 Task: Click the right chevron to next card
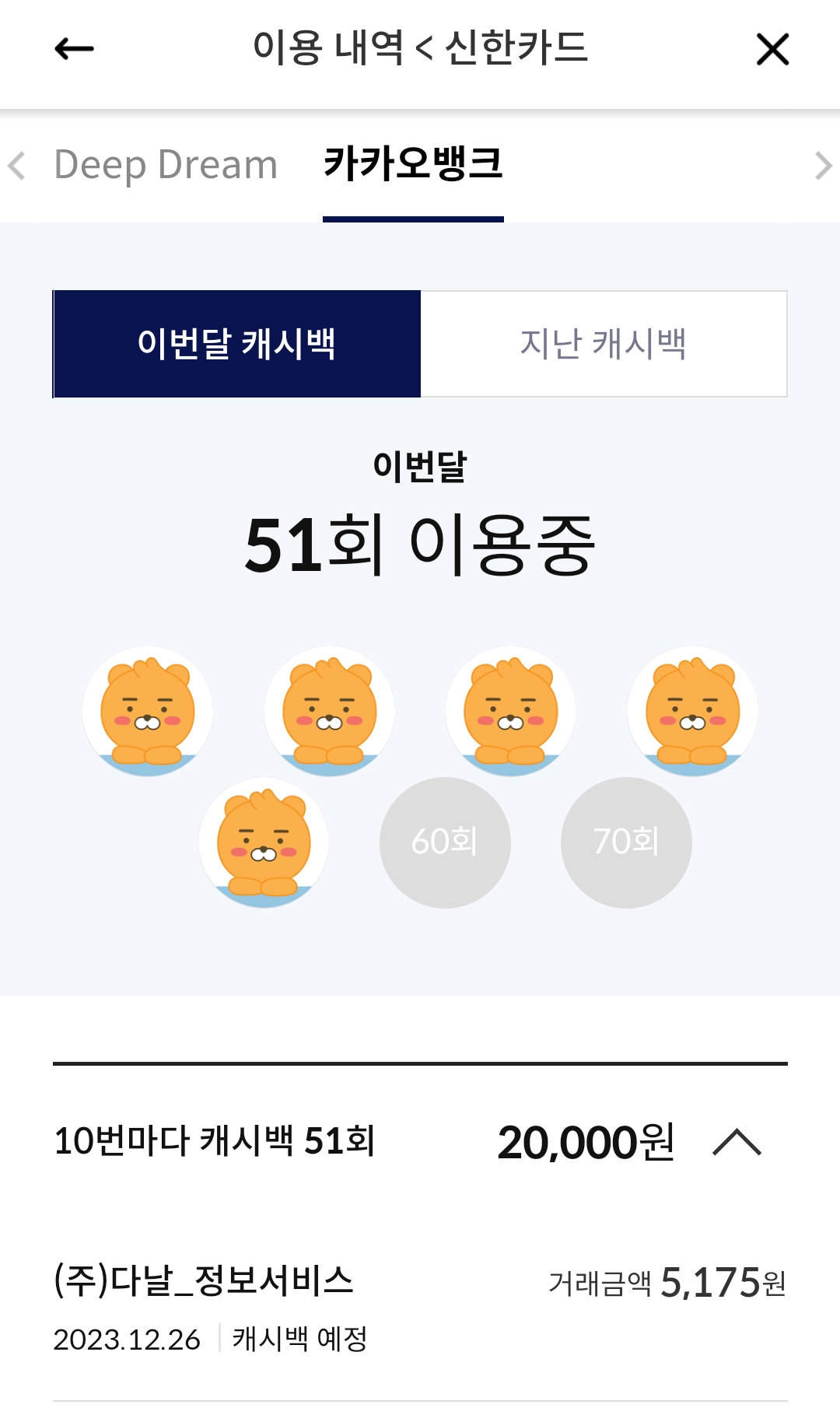(x=824, y=167)
